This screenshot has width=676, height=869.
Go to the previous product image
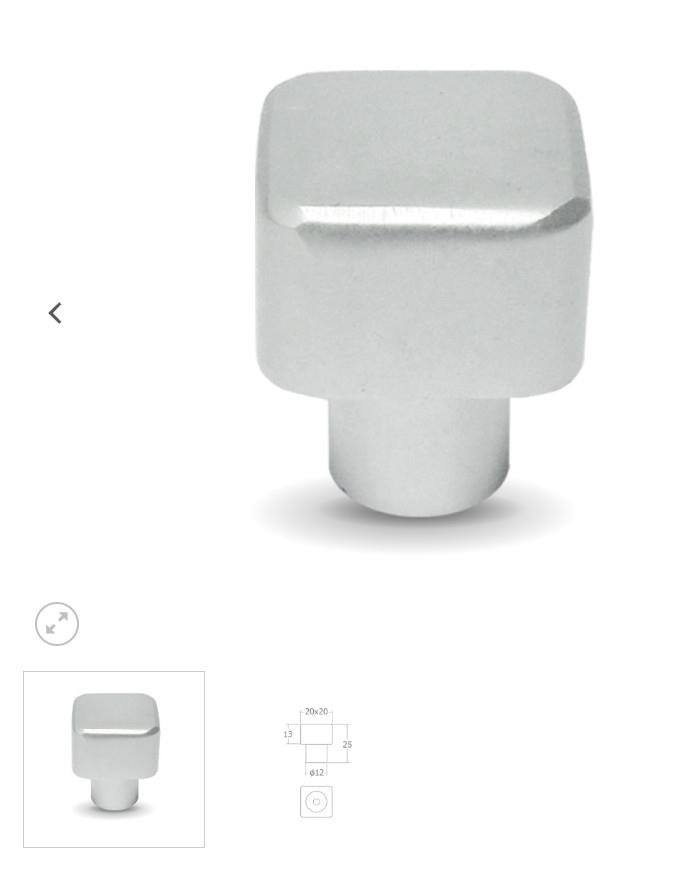point(56,313)
